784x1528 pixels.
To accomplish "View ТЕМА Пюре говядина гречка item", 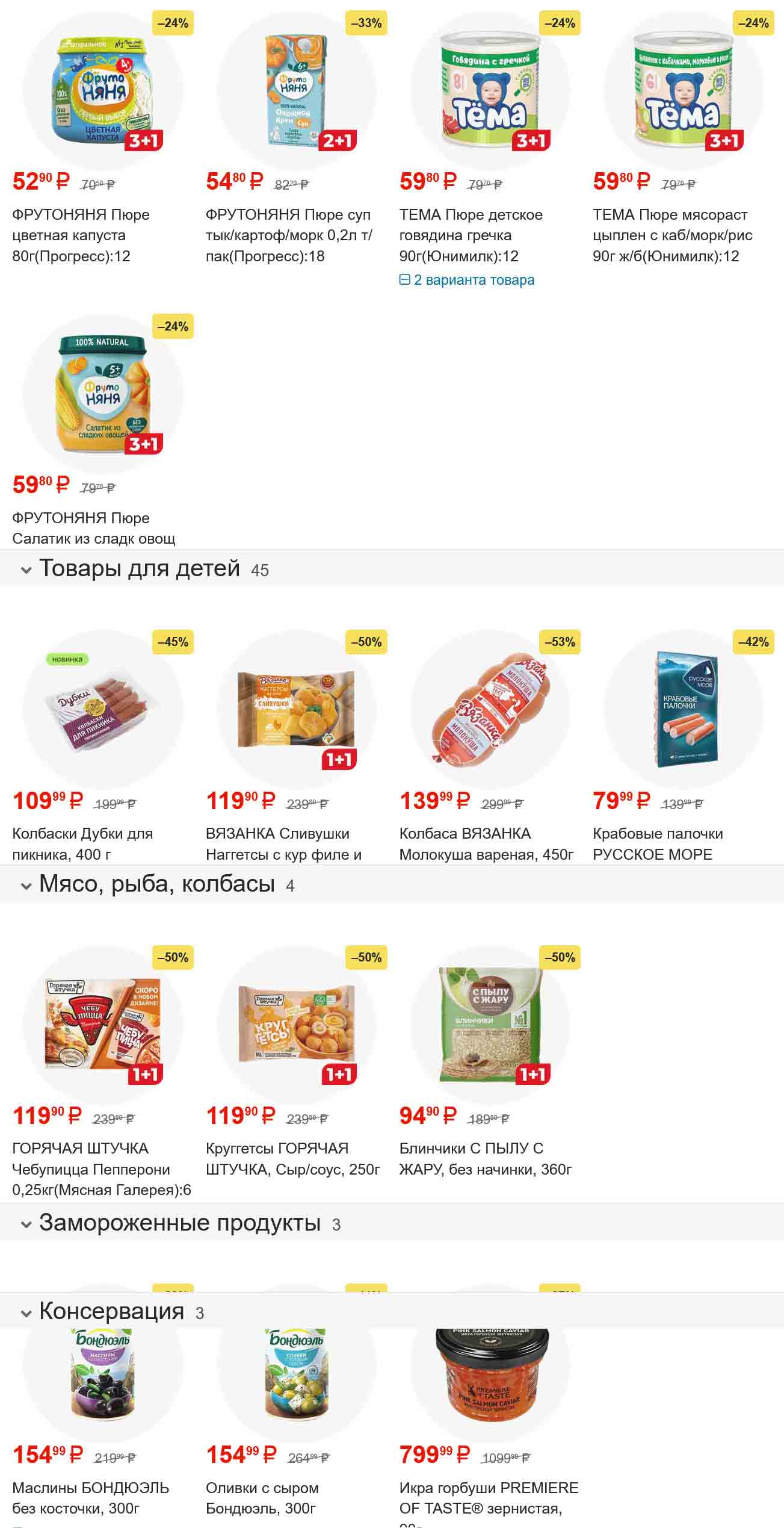I will pyautogui.click(x=471, y=235).
